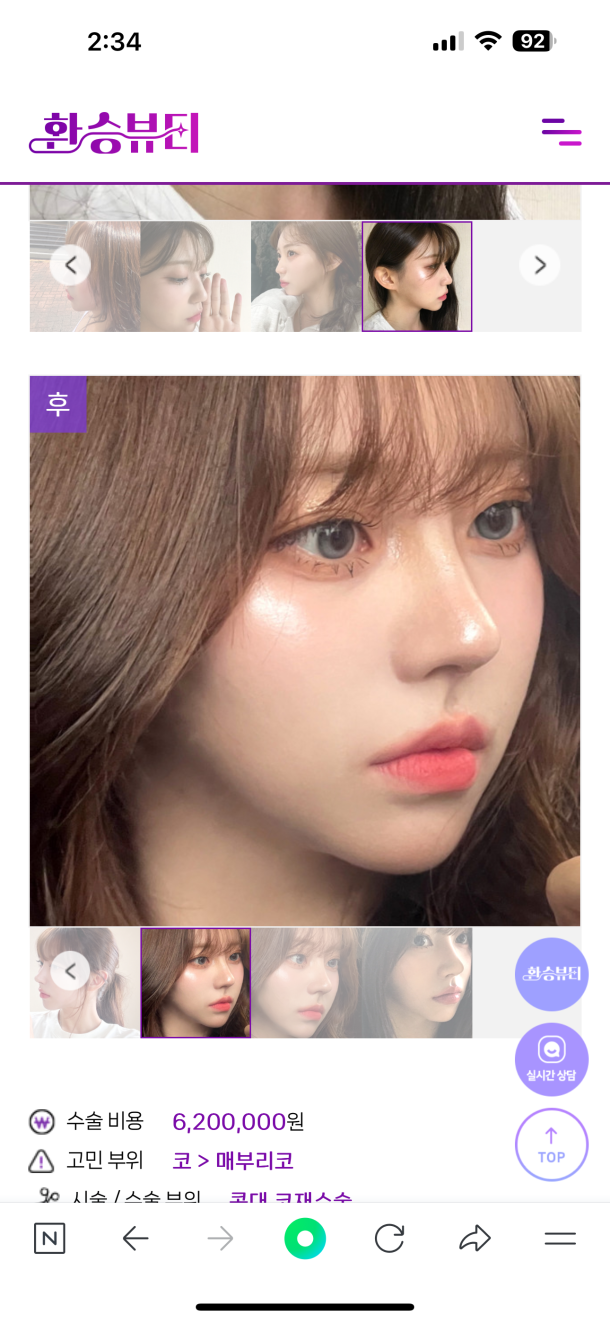610x1322 pixels.
Task: Reload the page
Action: click(x=389, y=1239)
